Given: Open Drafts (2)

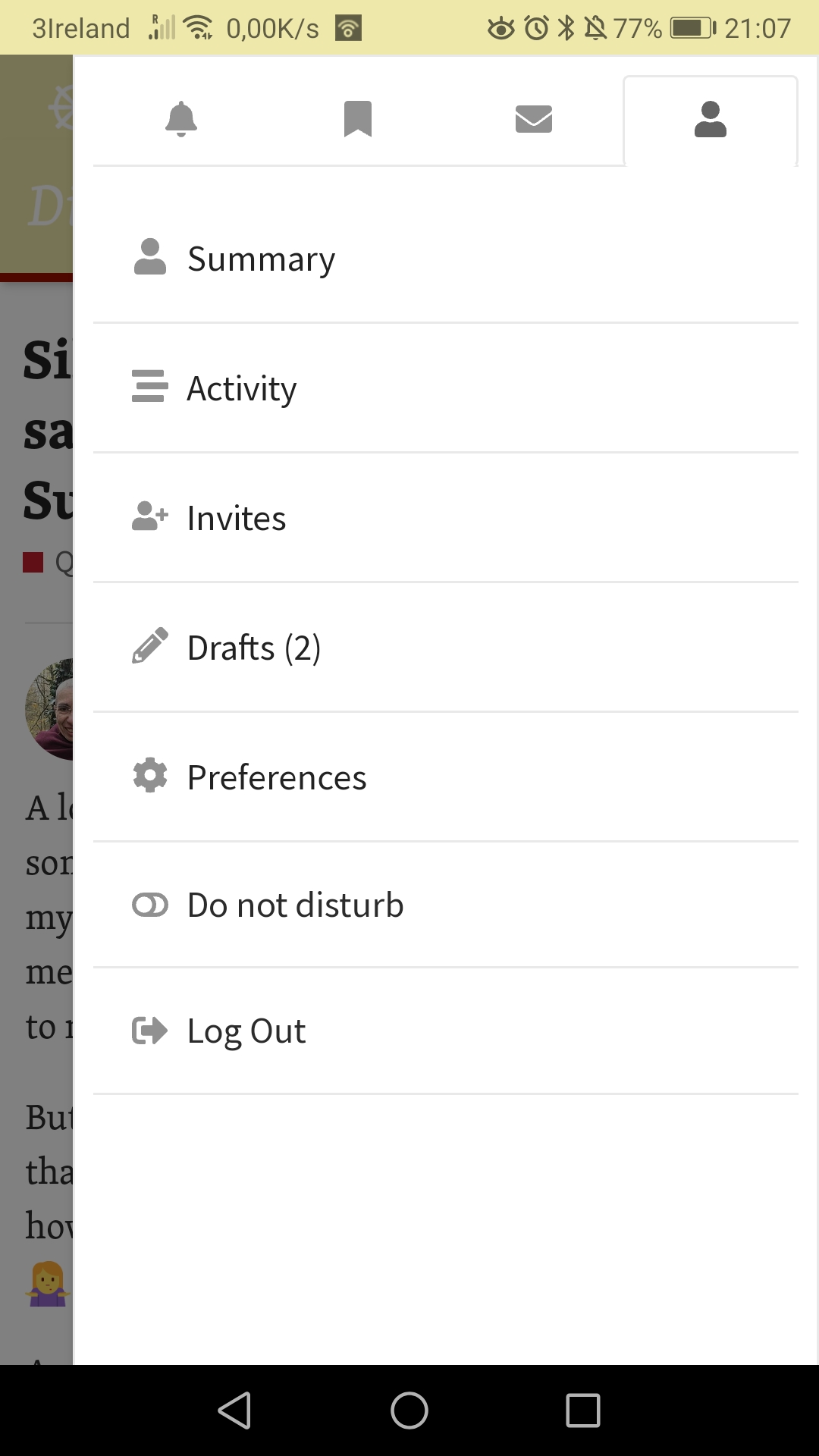Looking at the screenshot, I should [446, 648].
